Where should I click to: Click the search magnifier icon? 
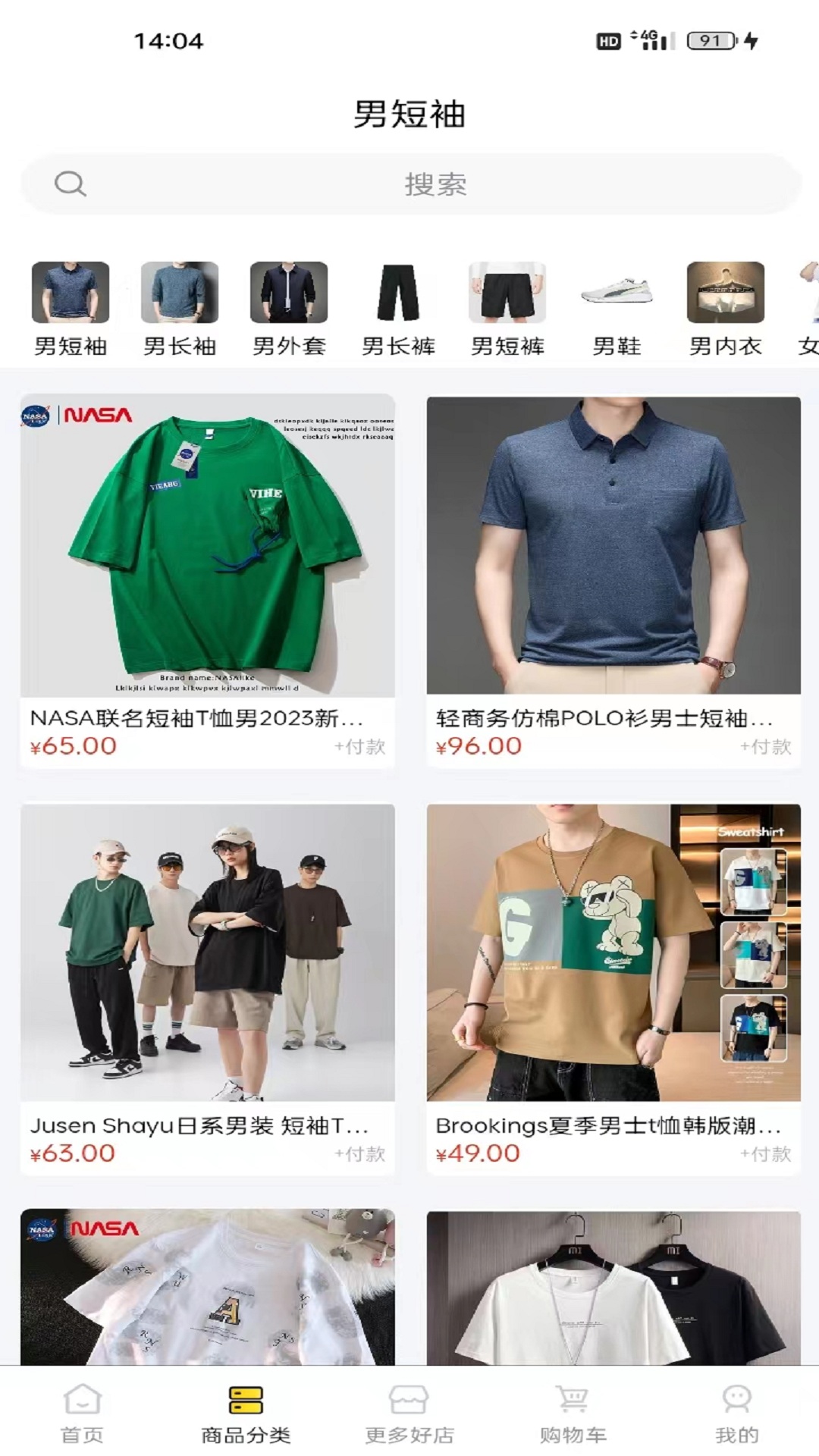(x=72, y=184)
